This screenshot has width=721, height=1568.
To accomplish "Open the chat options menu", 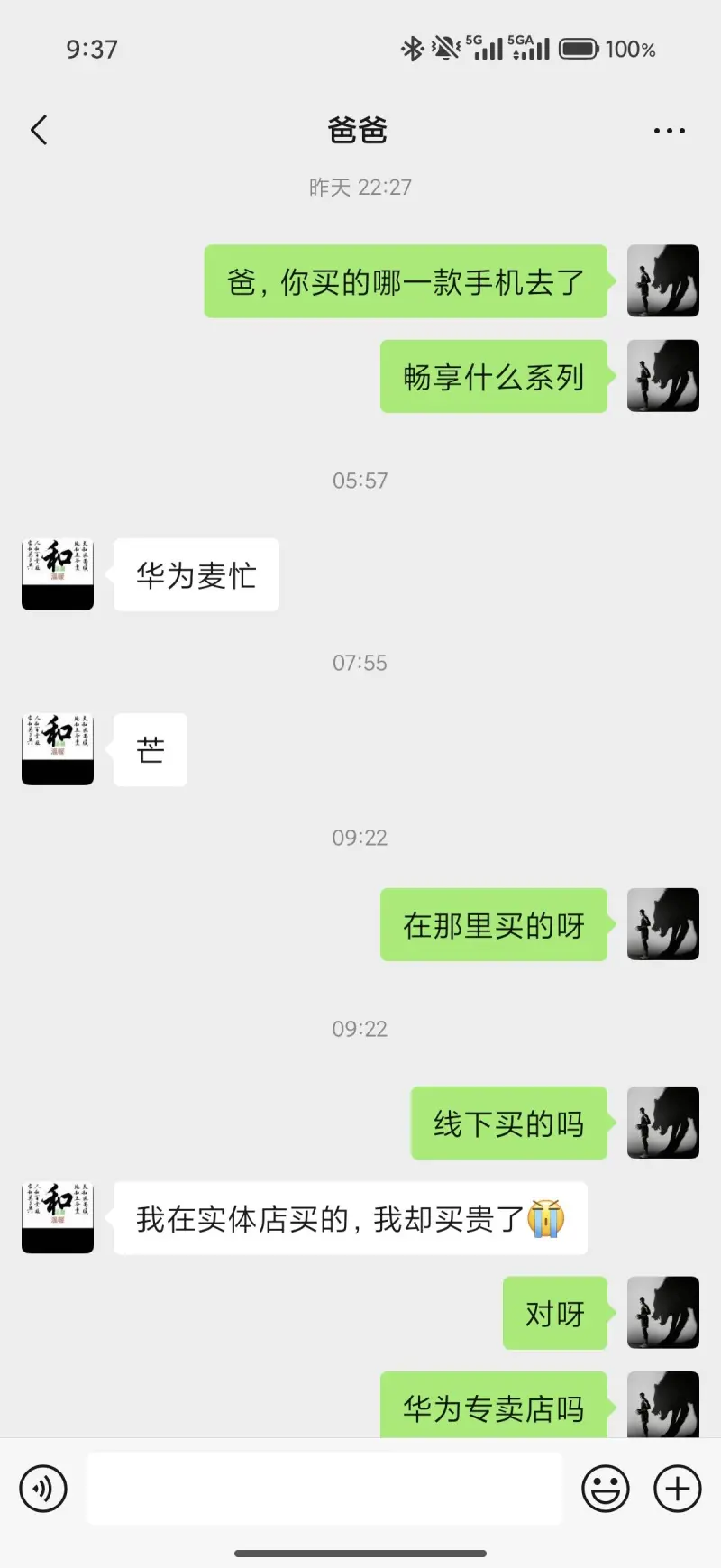I will [x=669, y=131].
